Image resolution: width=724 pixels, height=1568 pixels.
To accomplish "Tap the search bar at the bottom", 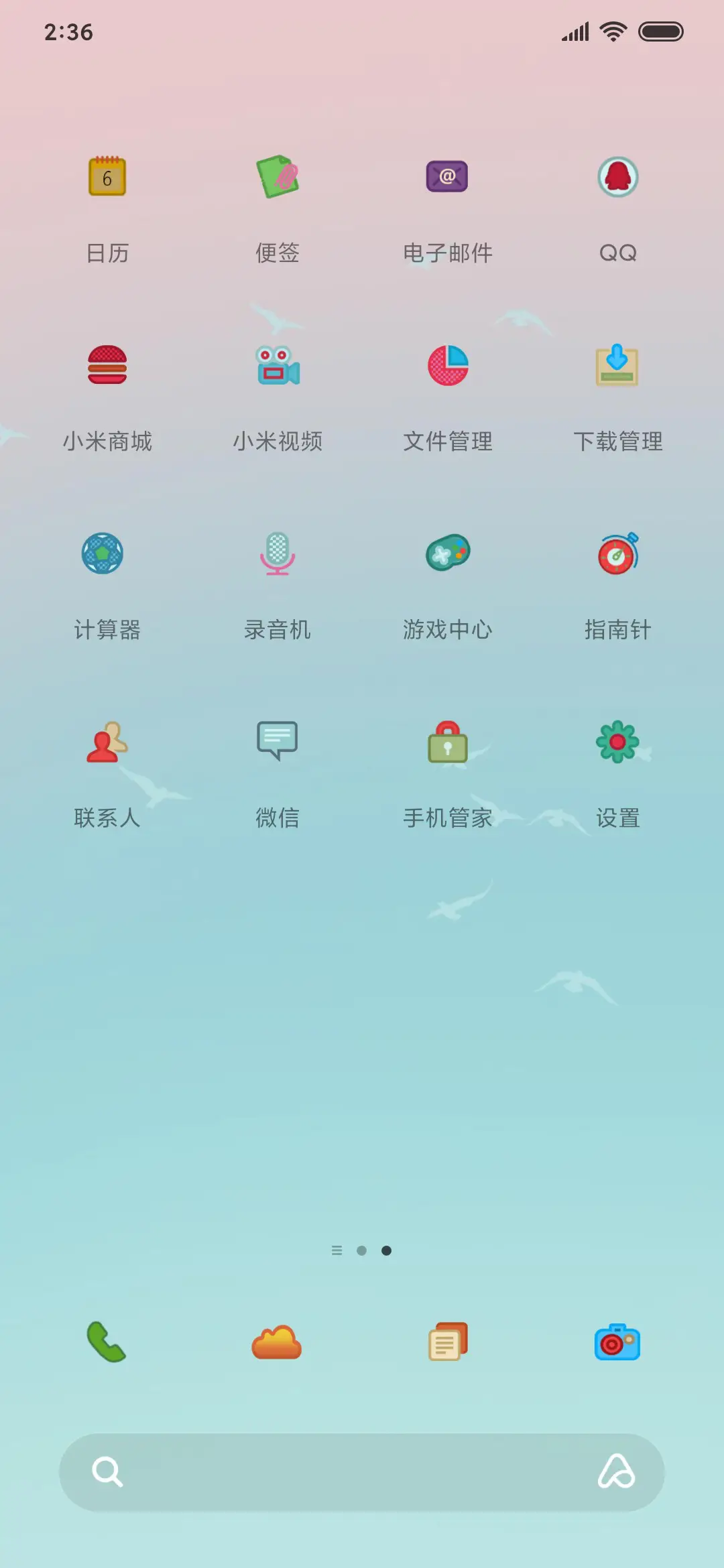I will pyautogui.click(x=362, y=1472).
